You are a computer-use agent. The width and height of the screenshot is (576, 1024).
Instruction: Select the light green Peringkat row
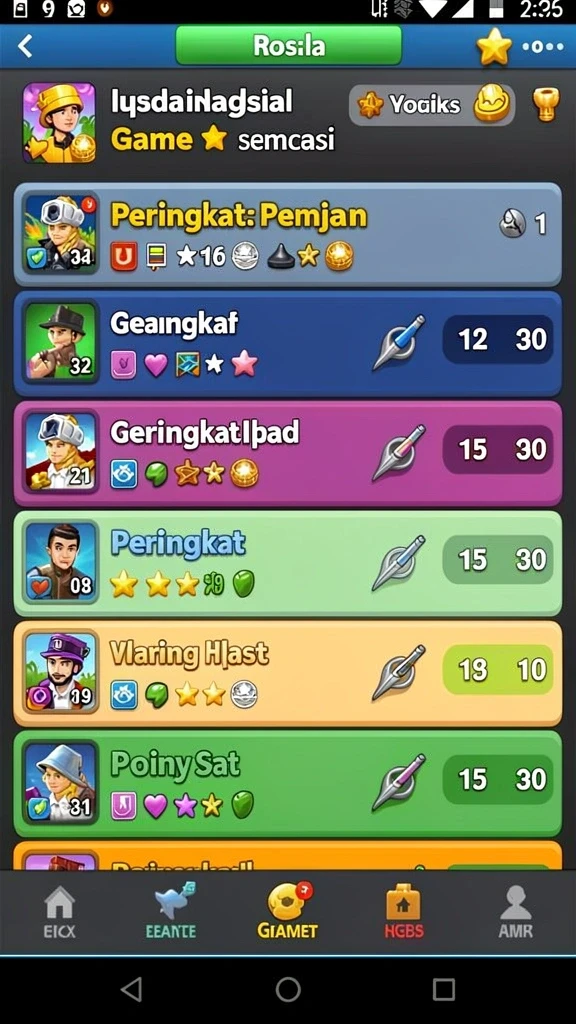[287, 563]
